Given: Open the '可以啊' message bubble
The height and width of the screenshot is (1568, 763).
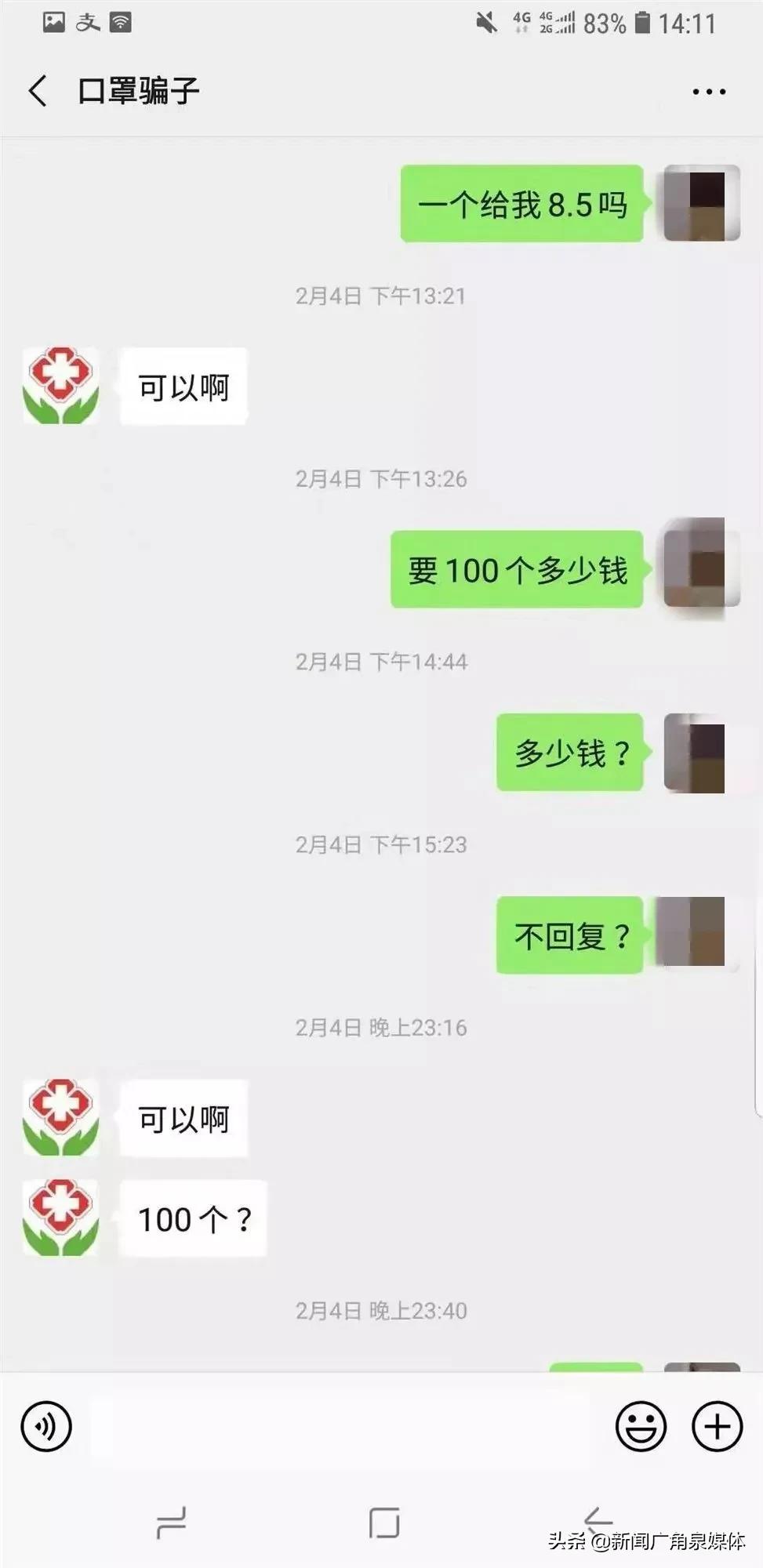Looking at the screenshot, I should coord(183,385).
